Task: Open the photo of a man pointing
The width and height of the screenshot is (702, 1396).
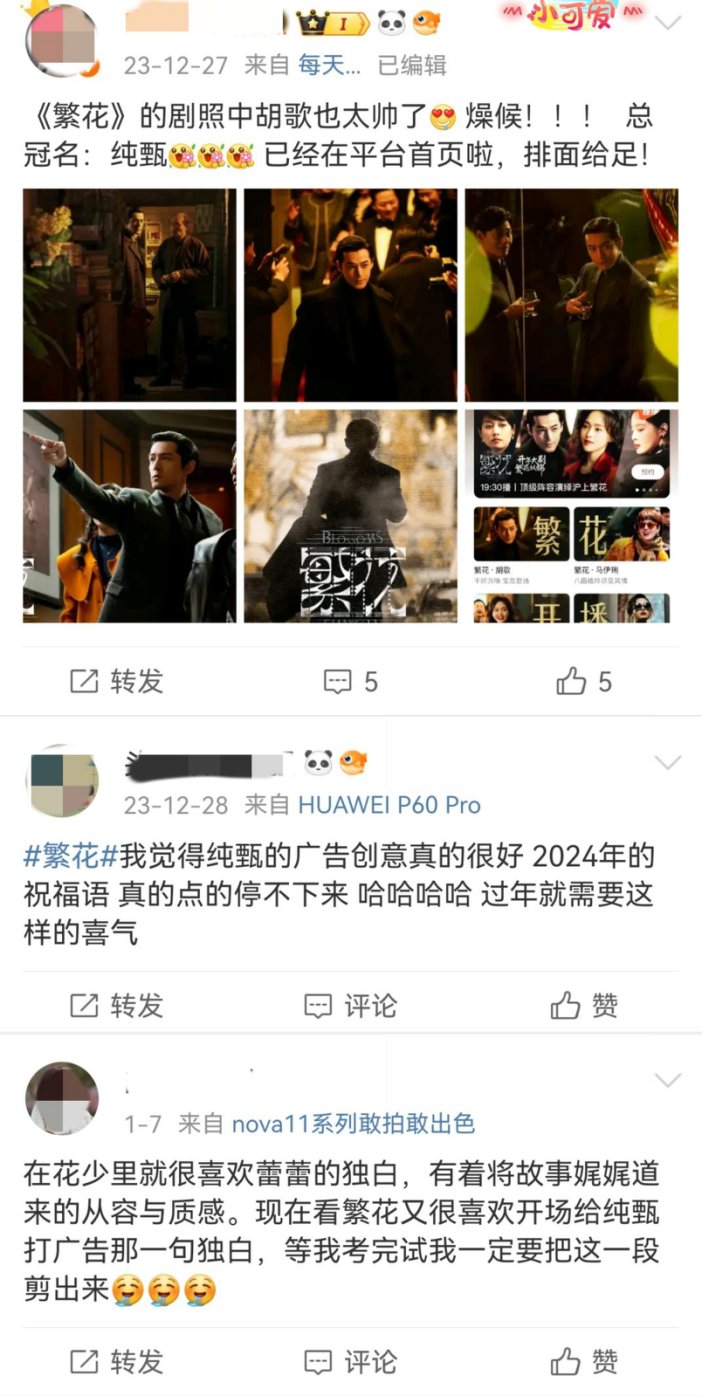Action: [x=130, y=516]
